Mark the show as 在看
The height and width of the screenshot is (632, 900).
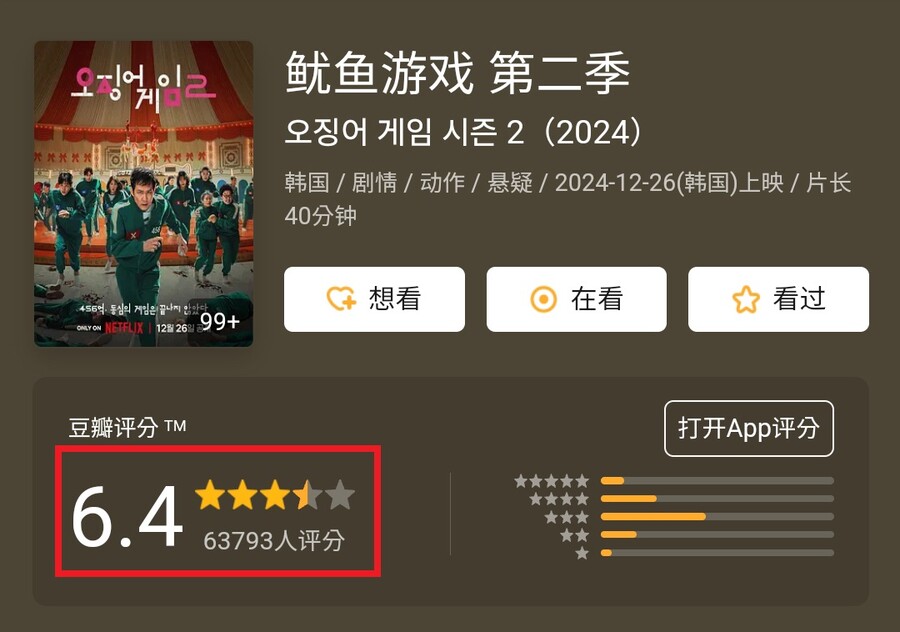[576, 299]
